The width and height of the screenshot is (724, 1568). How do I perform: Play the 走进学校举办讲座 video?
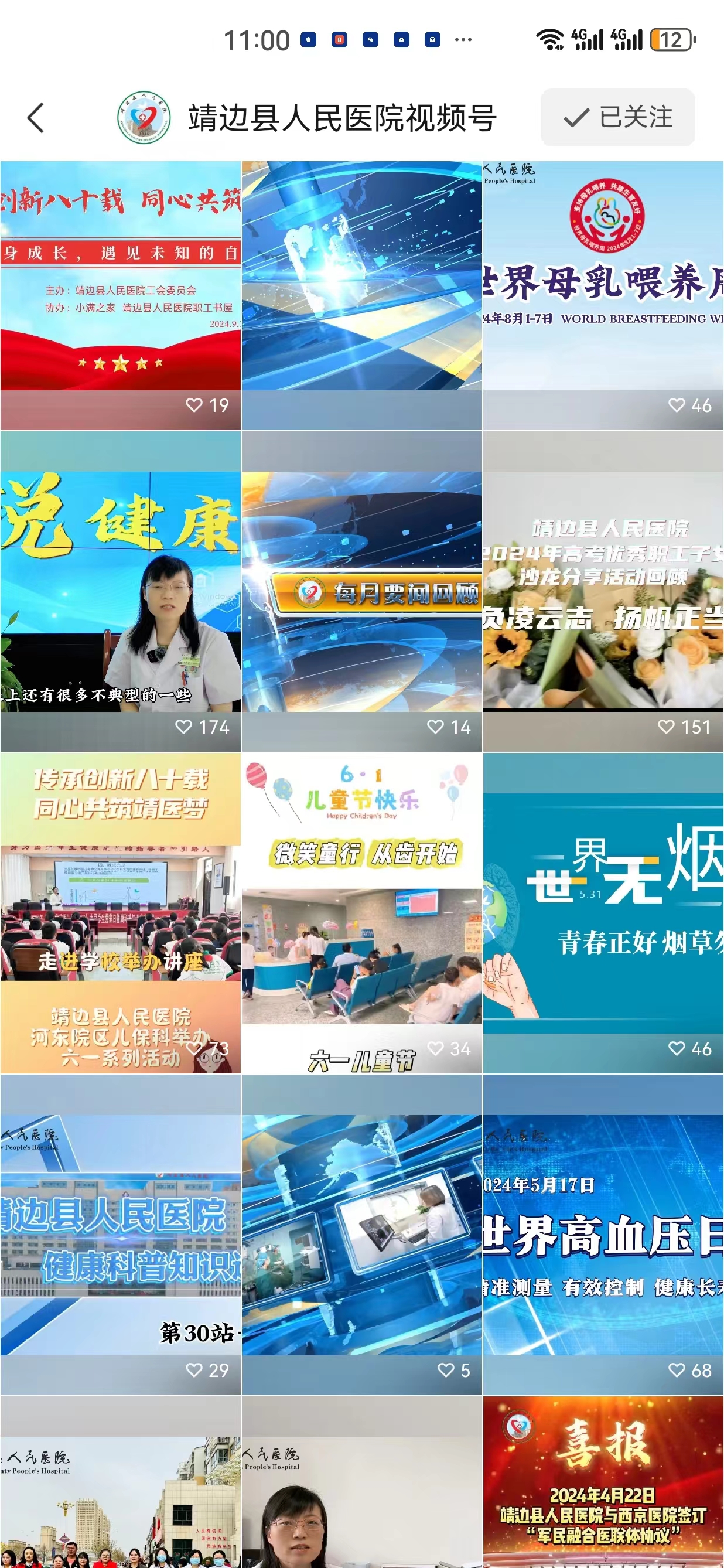121,913
